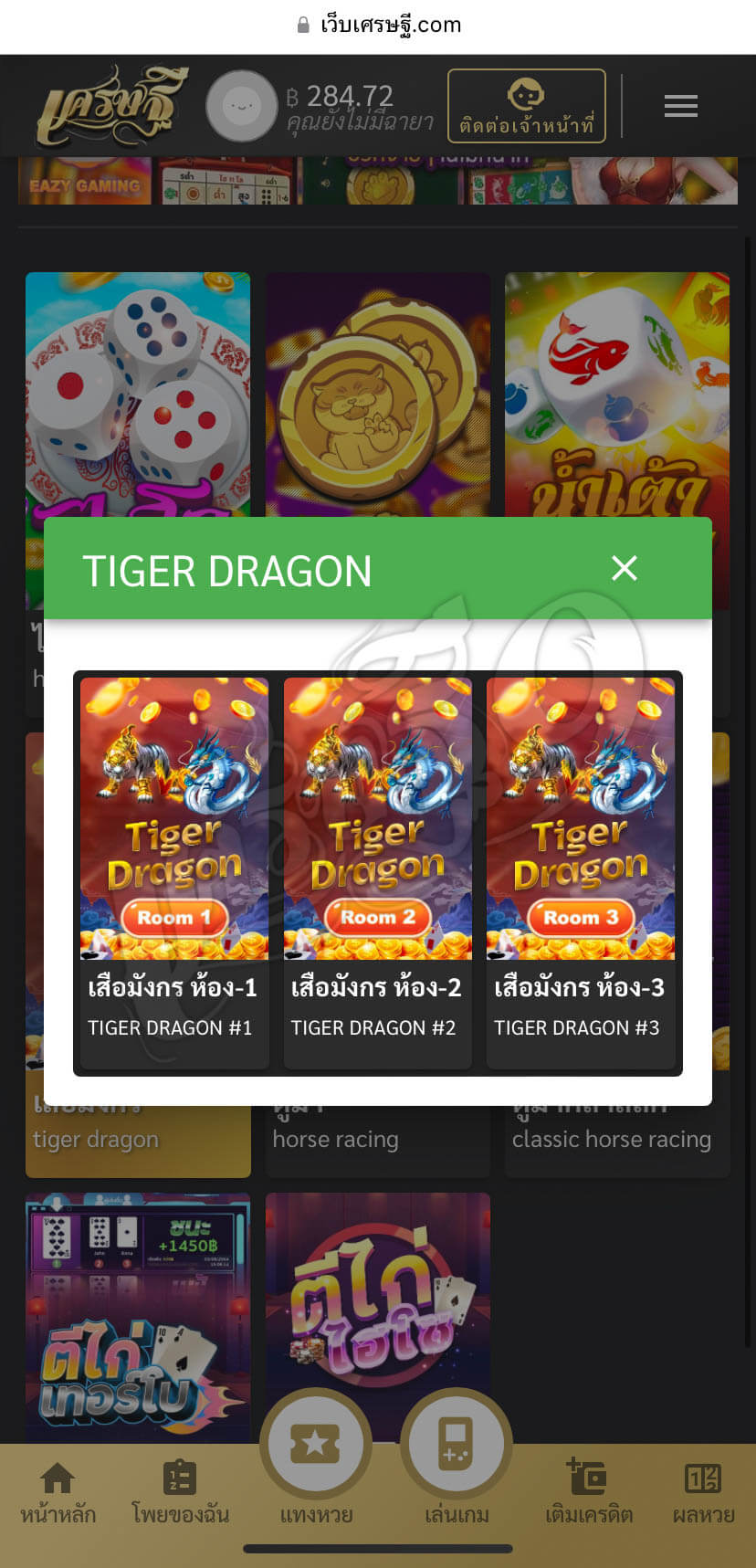This screenshot has height=1568, width=756.
Task: Switch to the แทงหวย tab
Action: coord(316,1461)
